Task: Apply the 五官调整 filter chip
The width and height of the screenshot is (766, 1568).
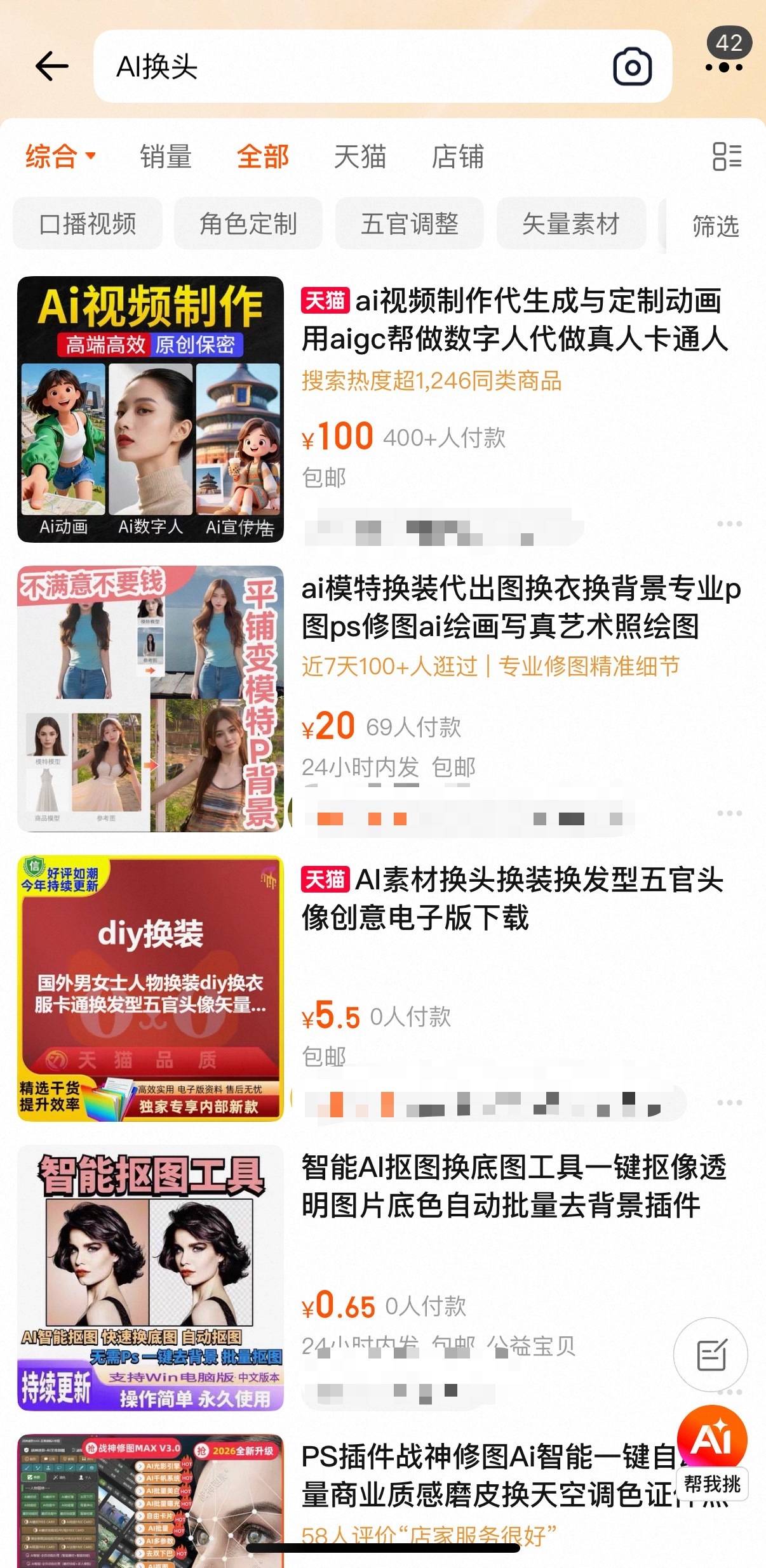Action: point(410,224)
